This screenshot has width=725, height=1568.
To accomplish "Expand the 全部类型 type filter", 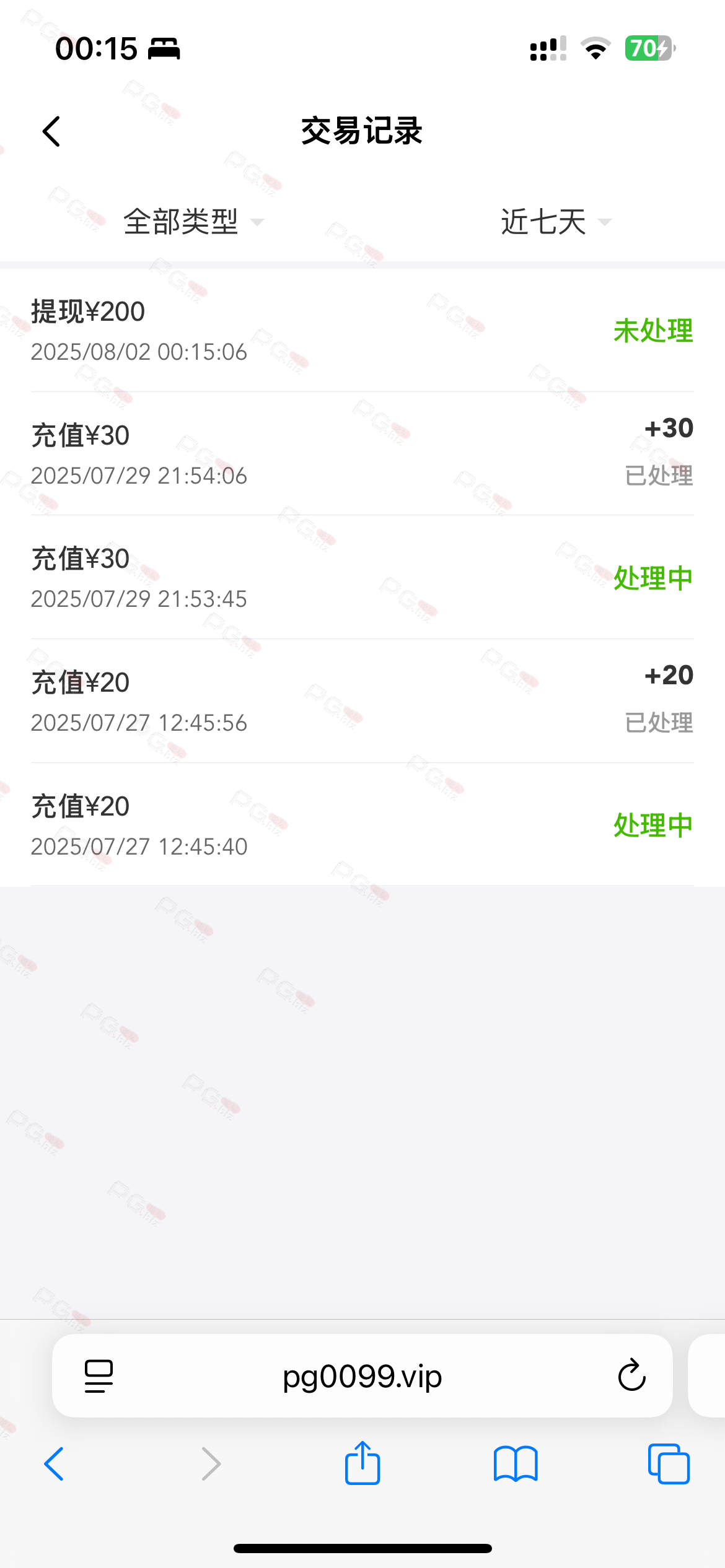I will pos(192,222).
